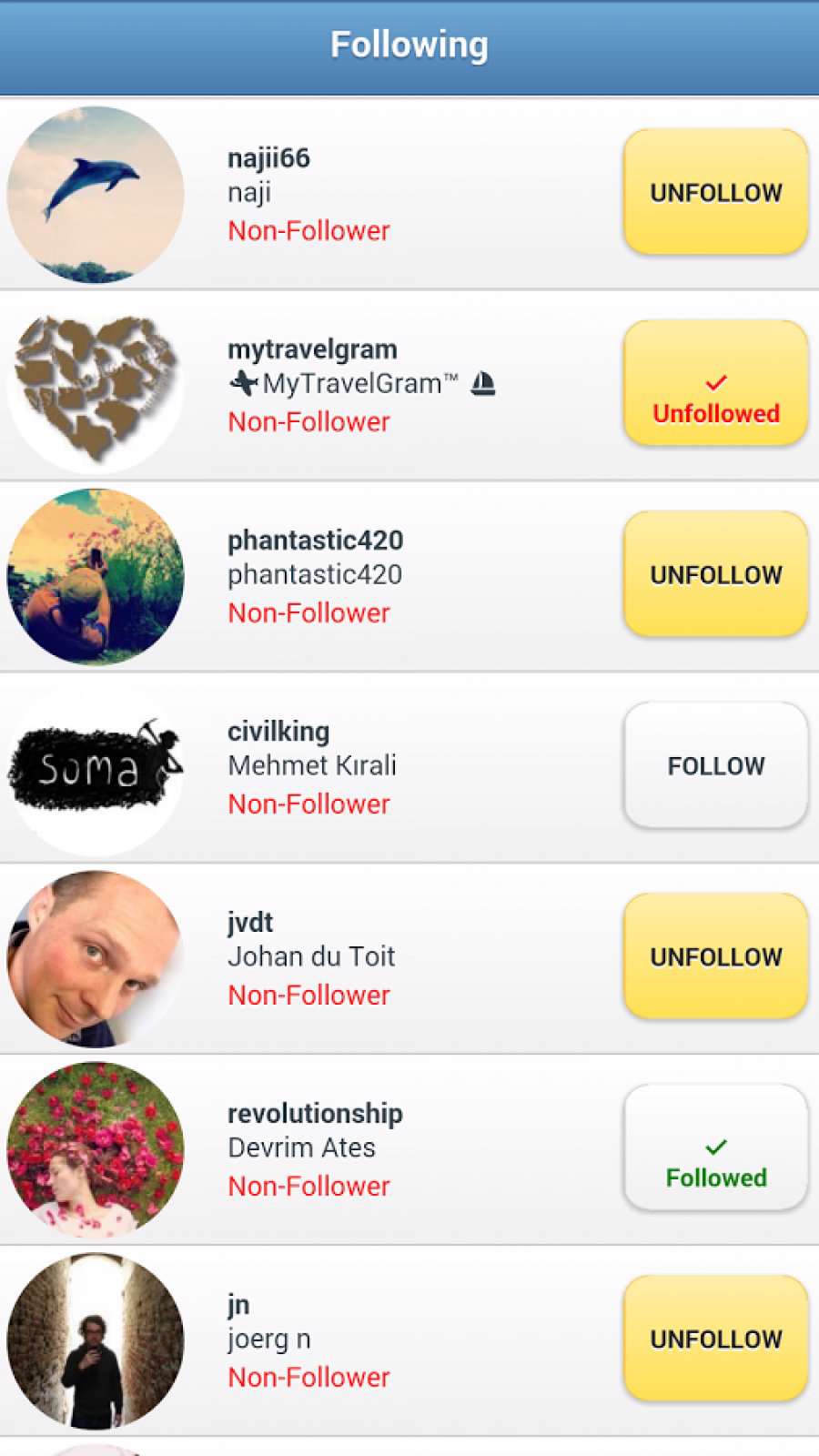
Task: Unfollow jn joerg n
Action: (x=715, y=1339)
